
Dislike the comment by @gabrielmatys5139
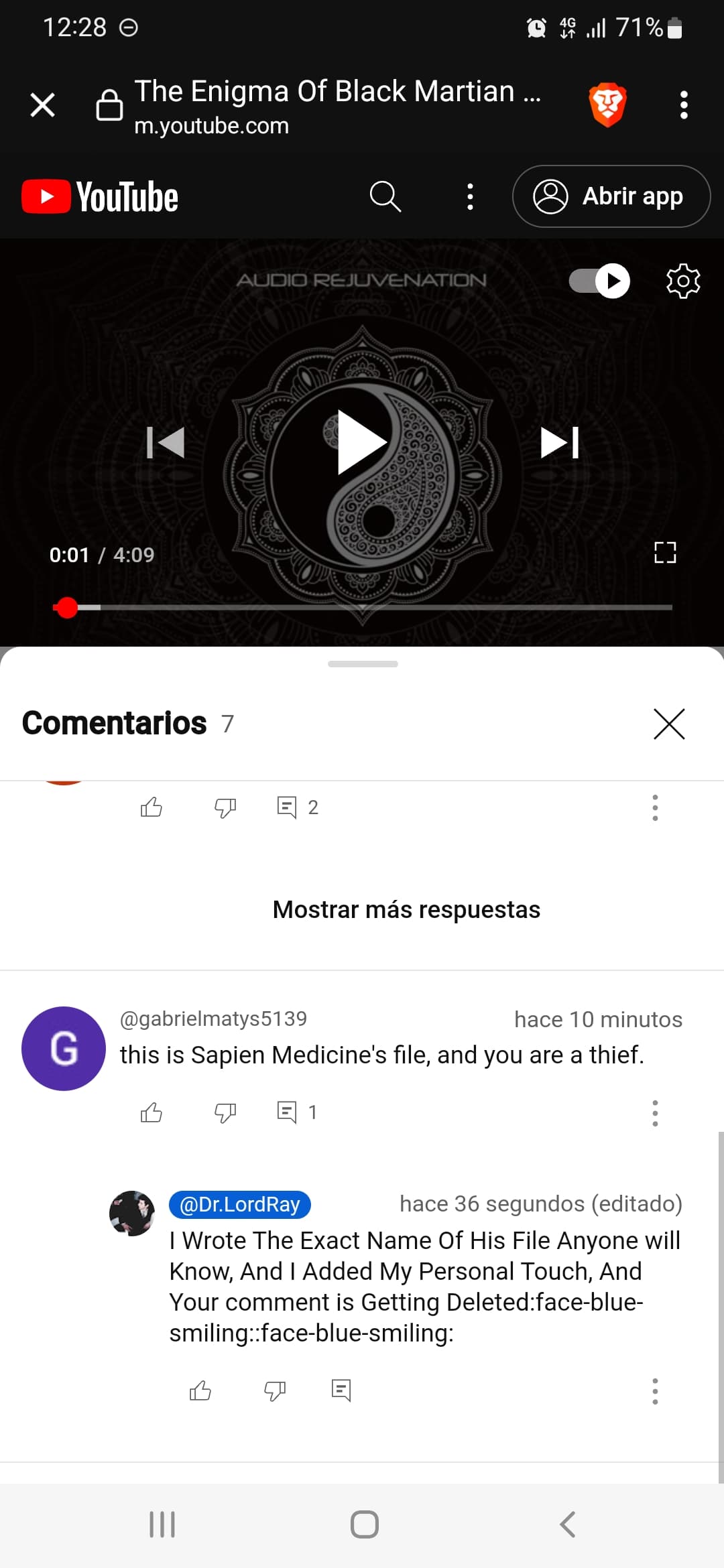point(225,1112)
